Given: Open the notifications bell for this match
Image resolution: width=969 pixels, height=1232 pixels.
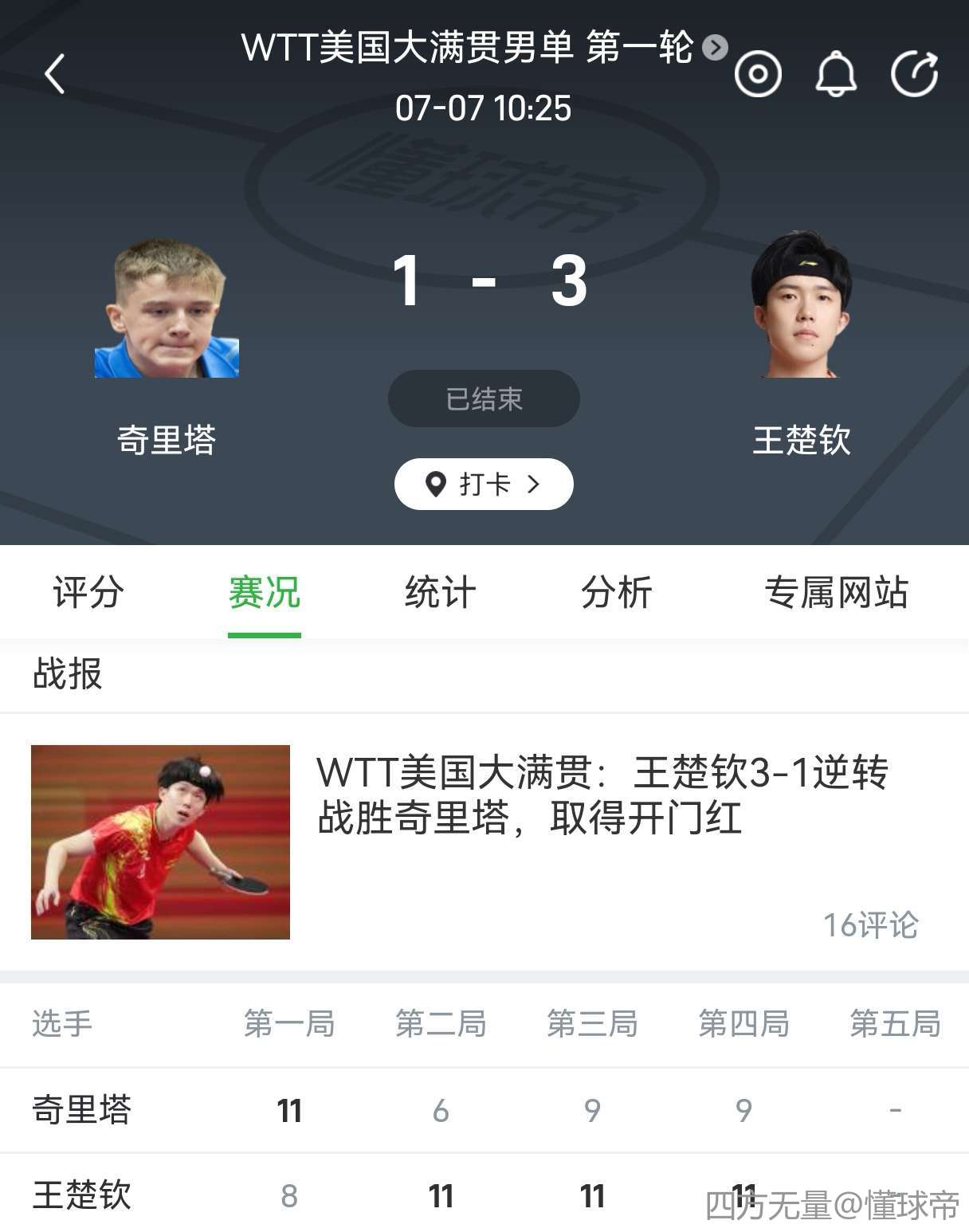Looking at the screenshot, I should click(835, 75).
